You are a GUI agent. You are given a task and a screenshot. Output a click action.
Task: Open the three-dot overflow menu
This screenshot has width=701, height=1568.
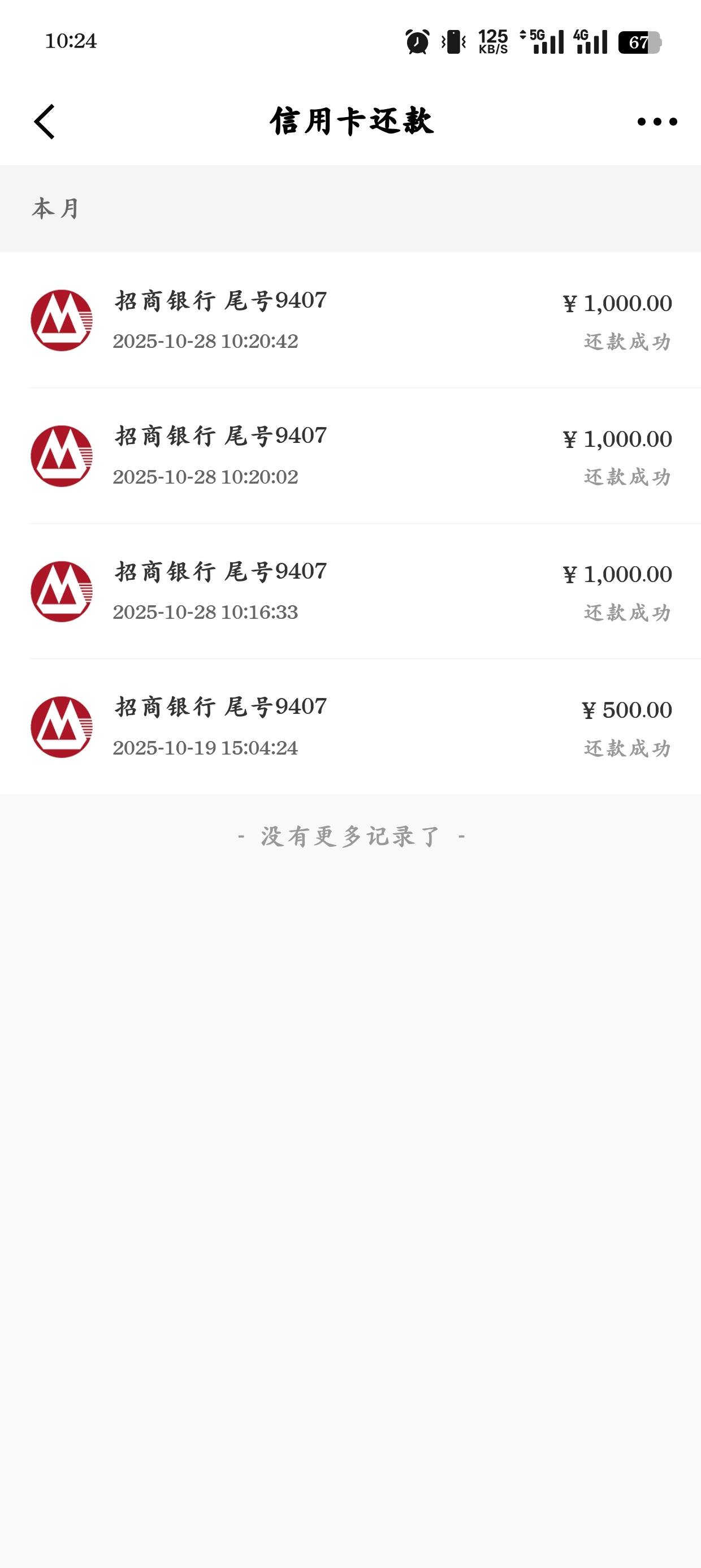click(656, 122)
